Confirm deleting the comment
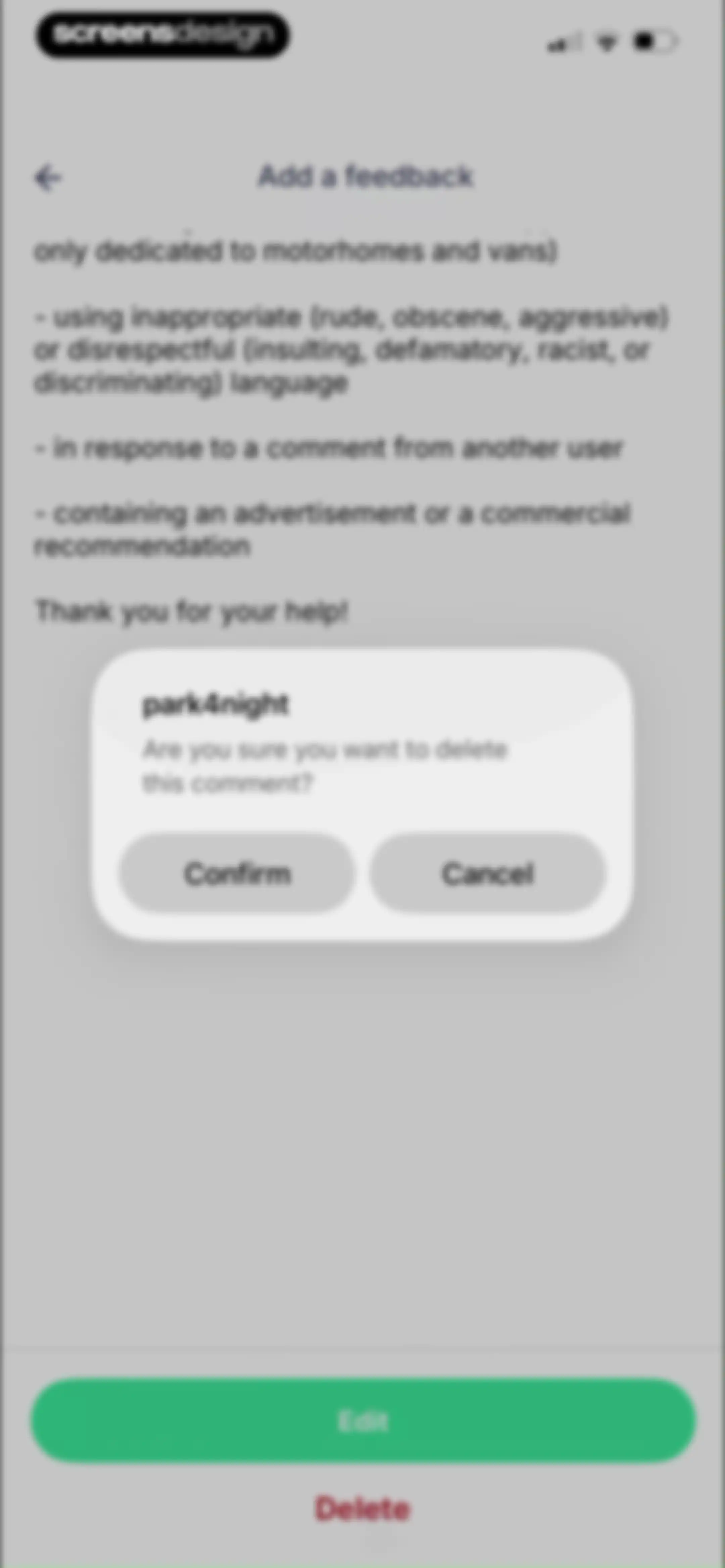 point(236,873)
